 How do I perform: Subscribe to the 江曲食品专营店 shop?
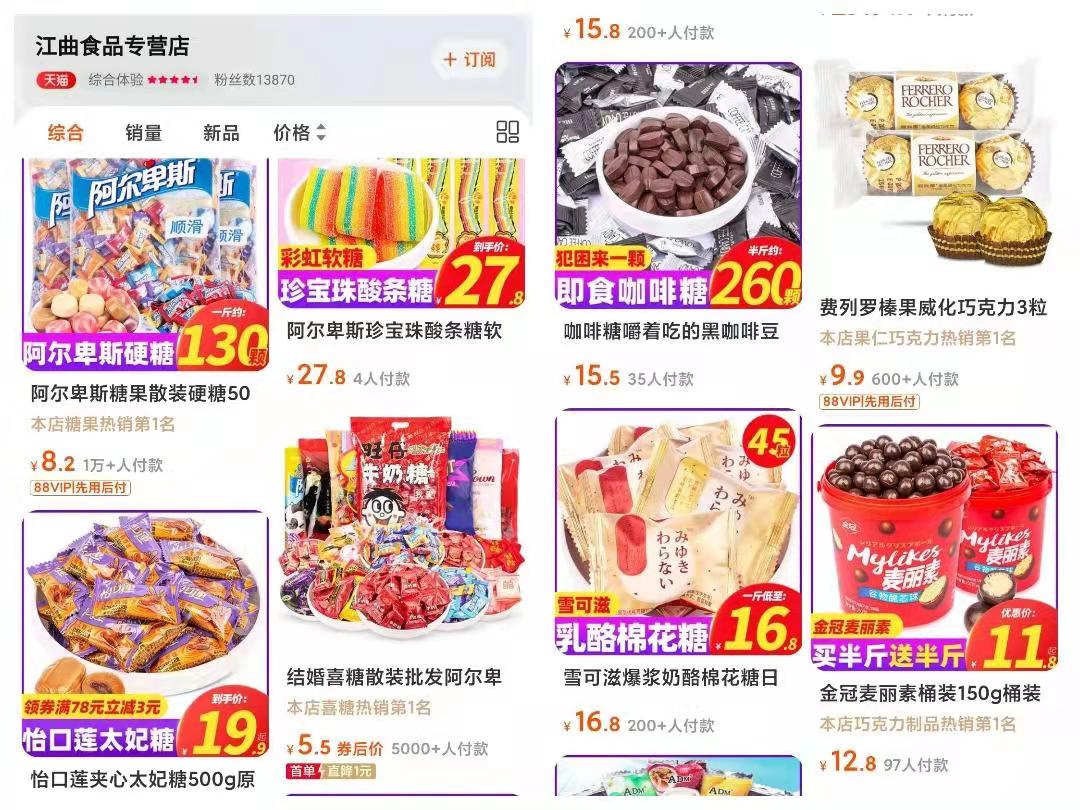click(470, 59)
